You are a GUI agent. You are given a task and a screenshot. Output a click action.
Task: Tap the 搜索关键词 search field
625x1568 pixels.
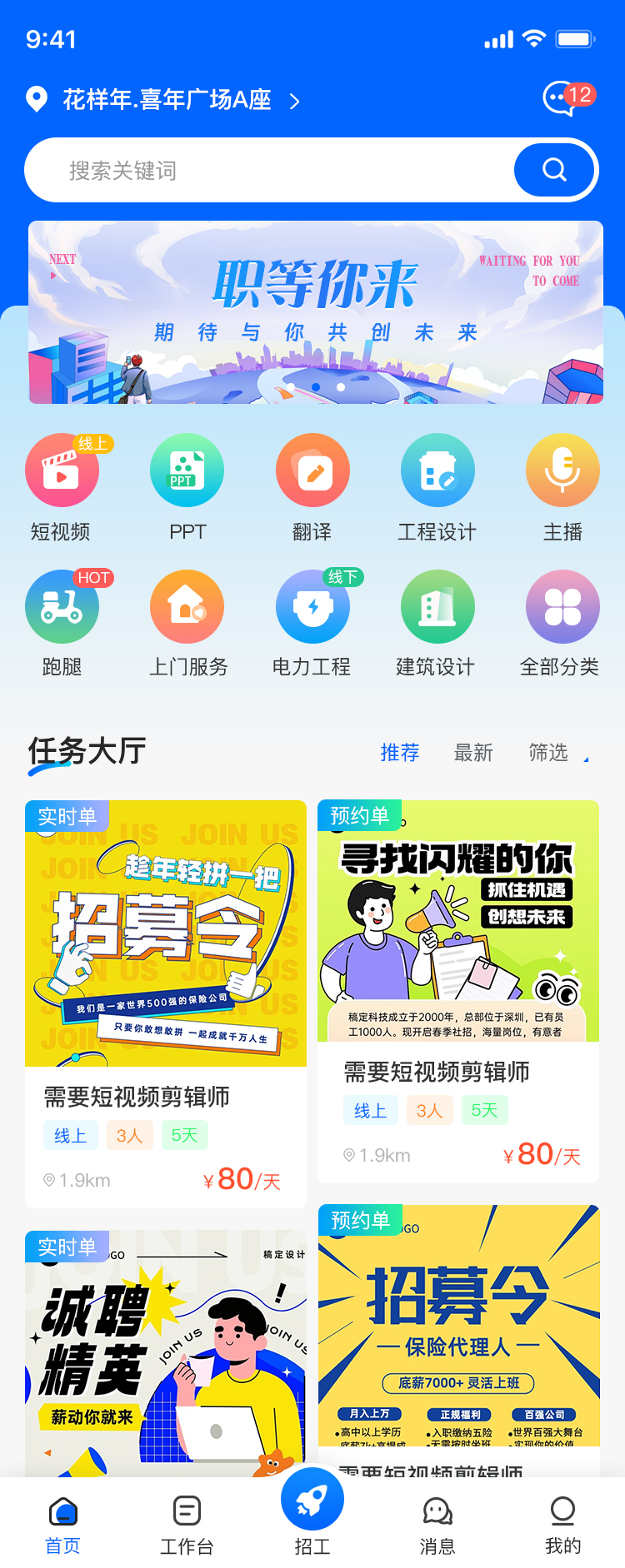click(268, 170)
